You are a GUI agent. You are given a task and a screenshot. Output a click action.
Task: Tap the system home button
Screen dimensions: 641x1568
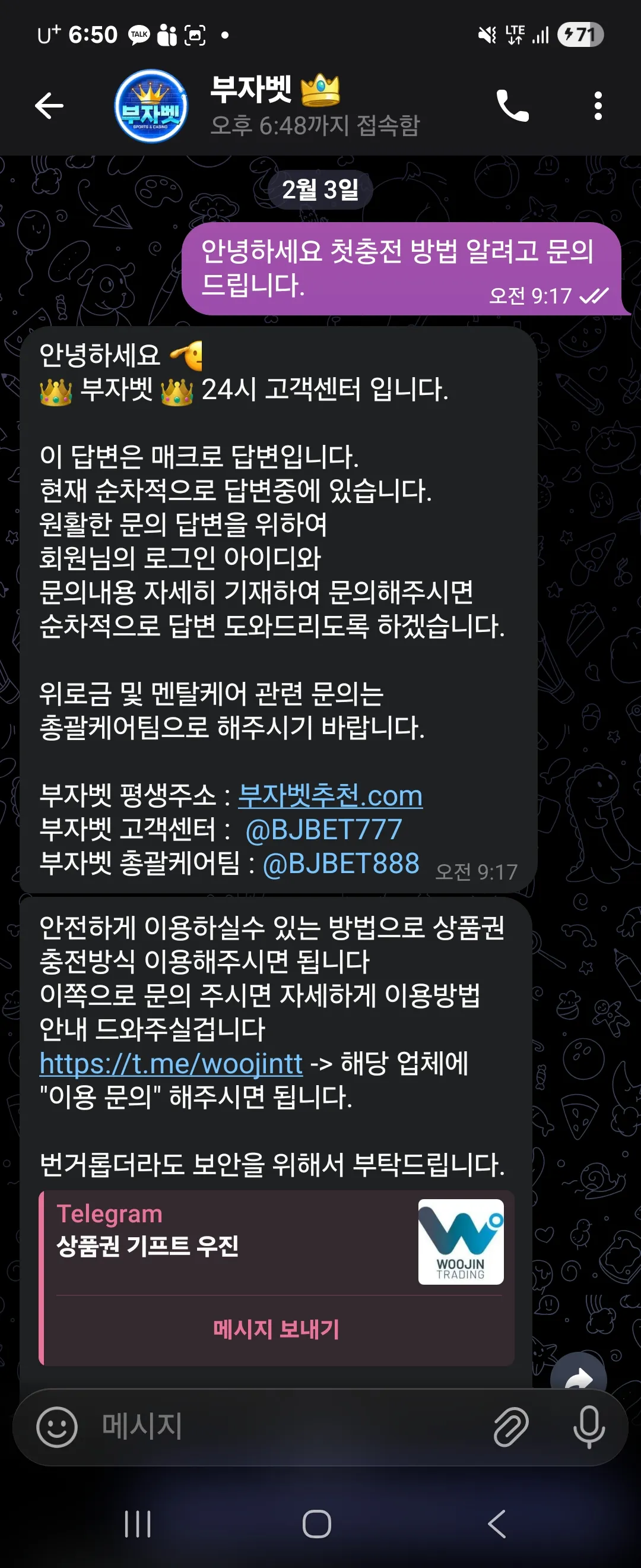pyautogui.click(x=317, y=1524)
